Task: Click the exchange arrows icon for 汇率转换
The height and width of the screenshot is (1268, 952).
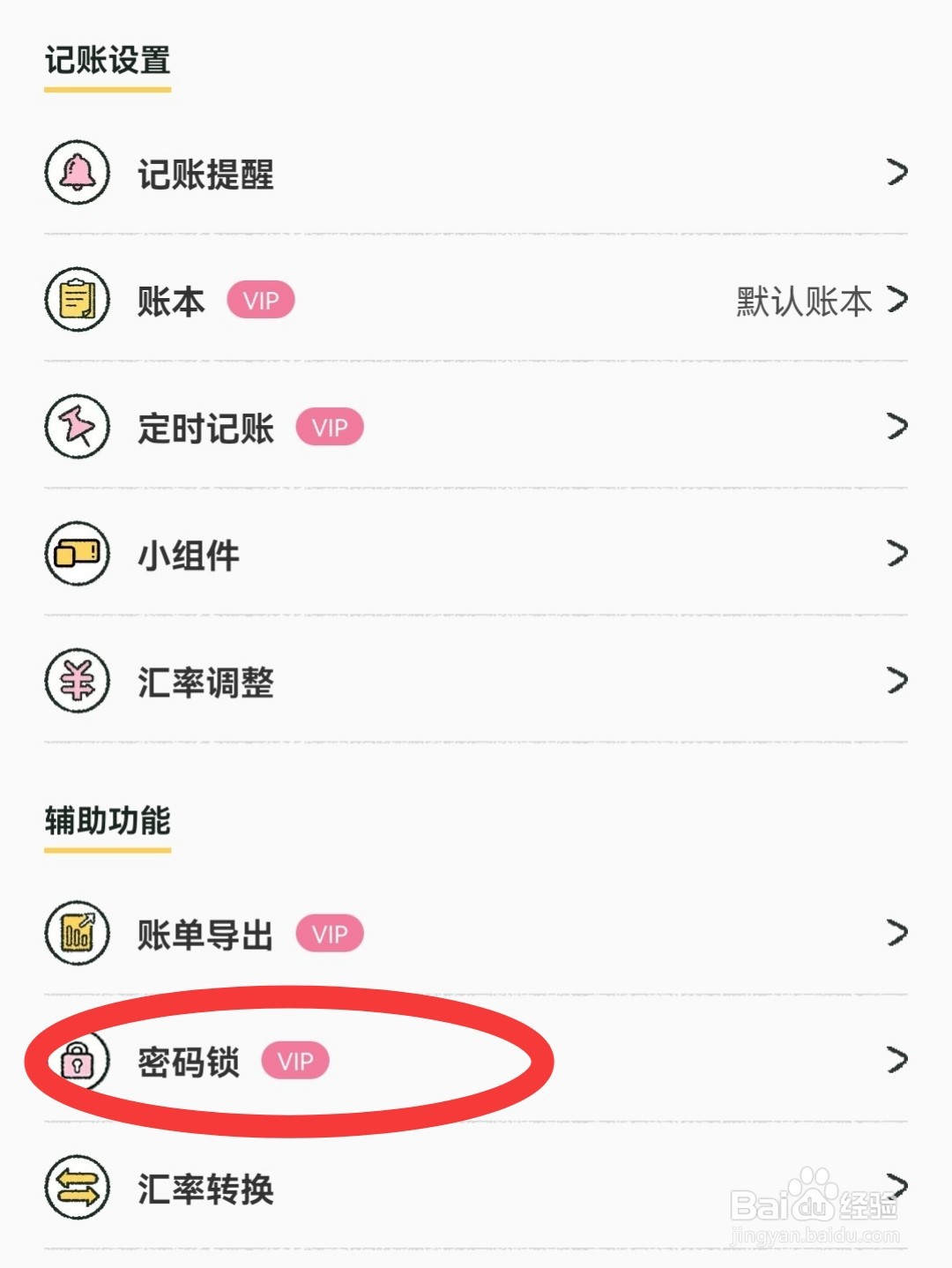Action: (77, 1189)
